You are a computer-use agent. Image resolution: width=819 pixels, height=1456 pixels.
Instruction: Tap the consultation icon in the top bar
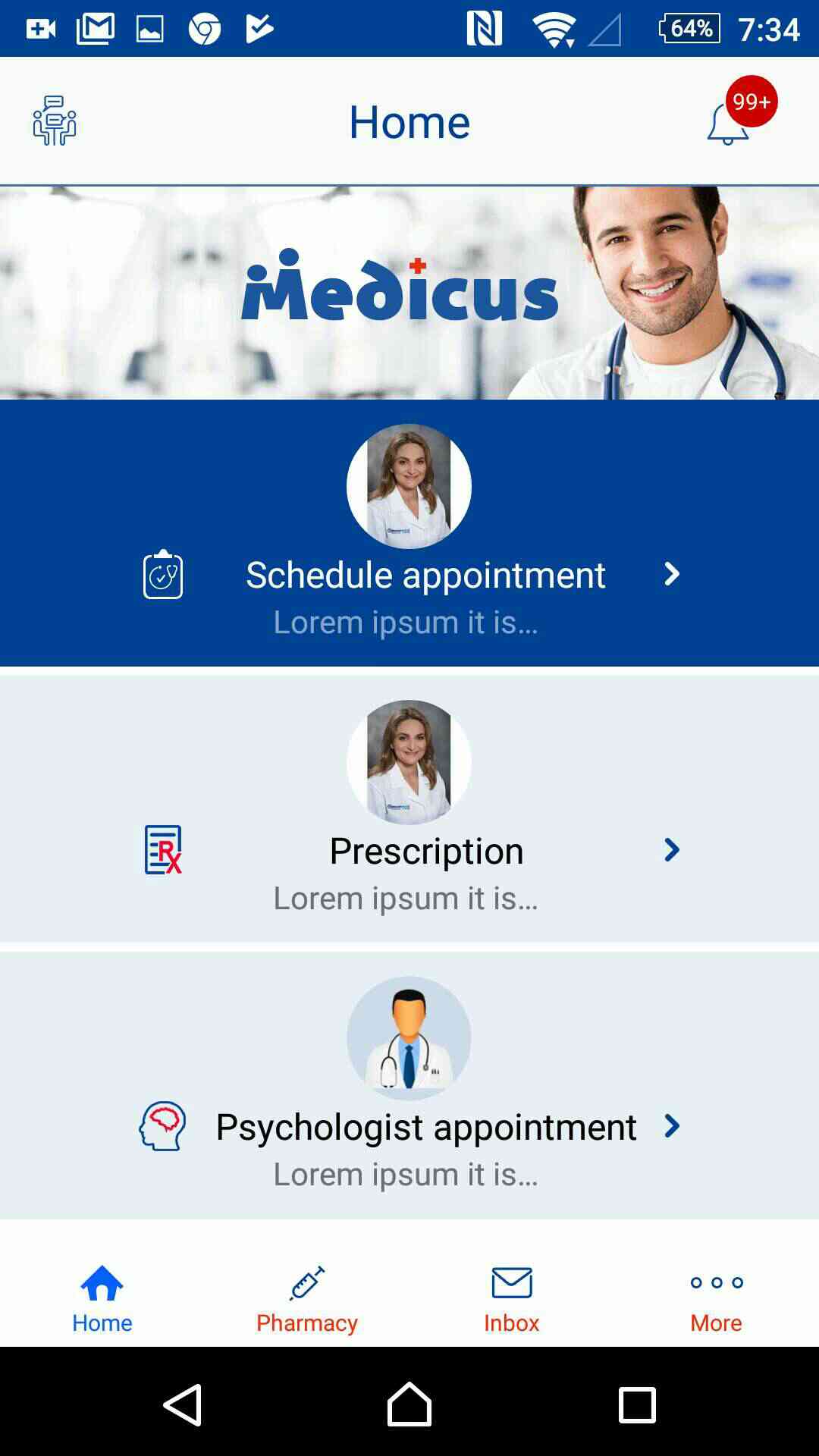(55, 121)
